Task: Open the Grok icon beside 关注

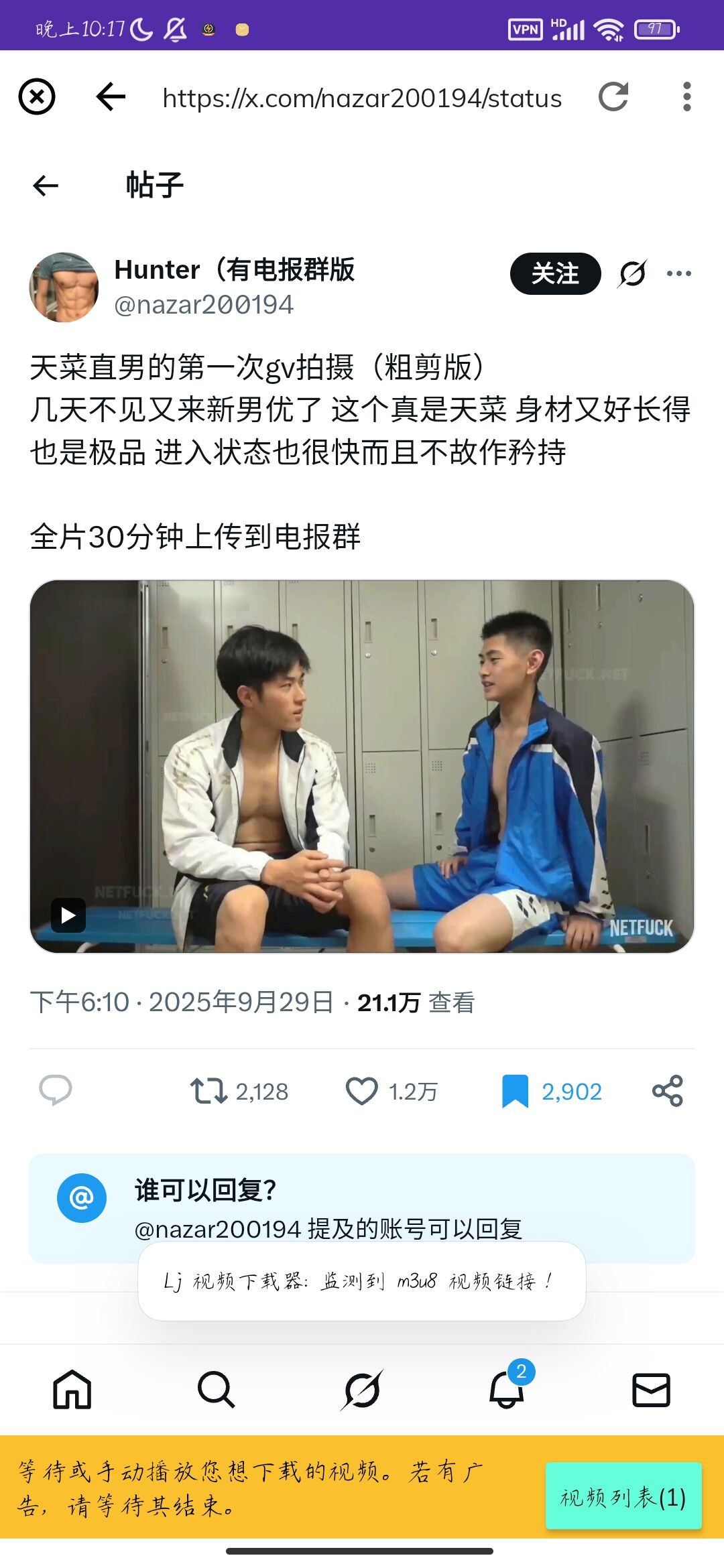Action: [x=633, y=273]
